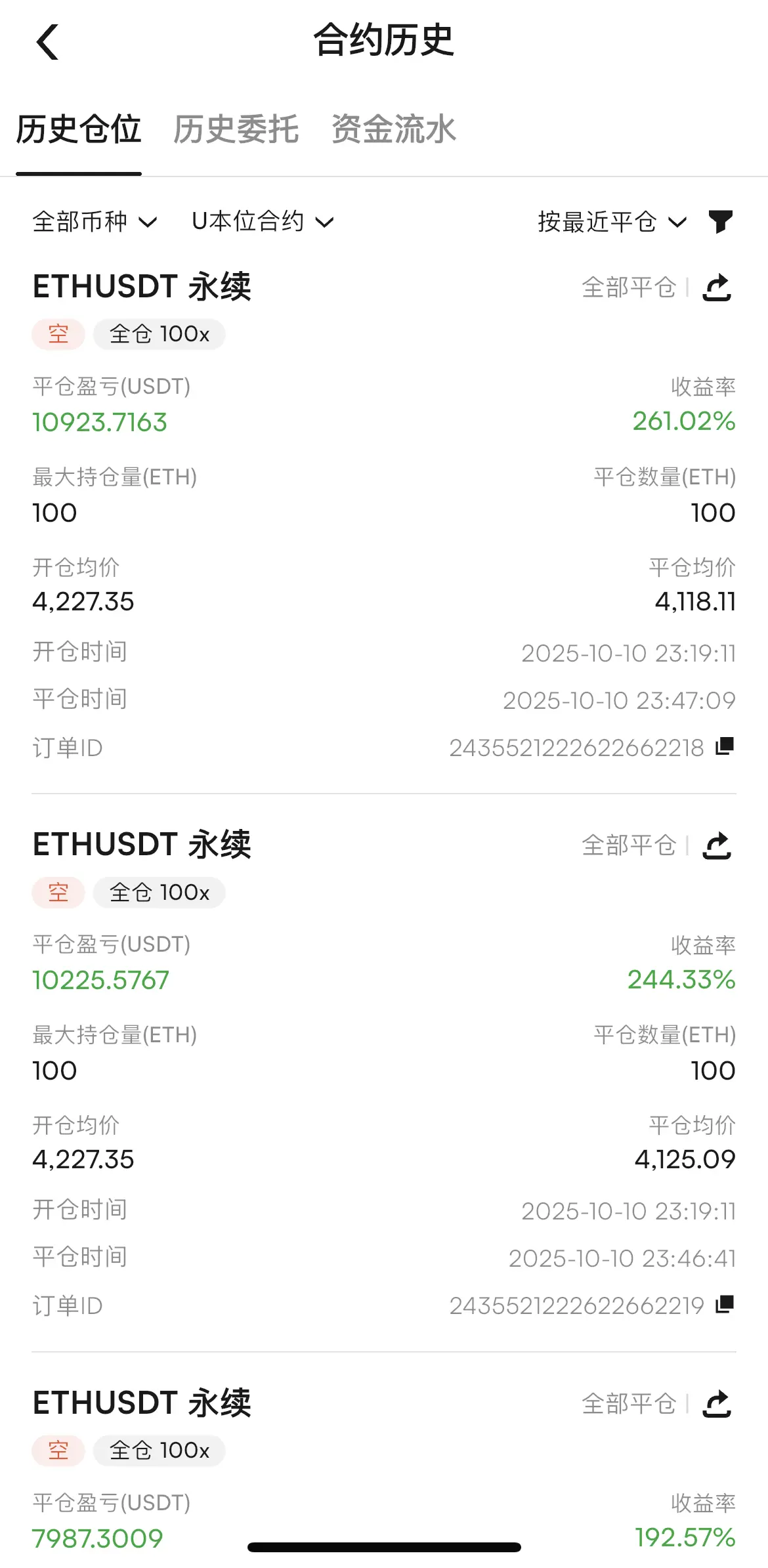The width and height of the screenshot is (768, 1568).
Task: Switch to the 资金流水 tab
Action: point(393,129)
